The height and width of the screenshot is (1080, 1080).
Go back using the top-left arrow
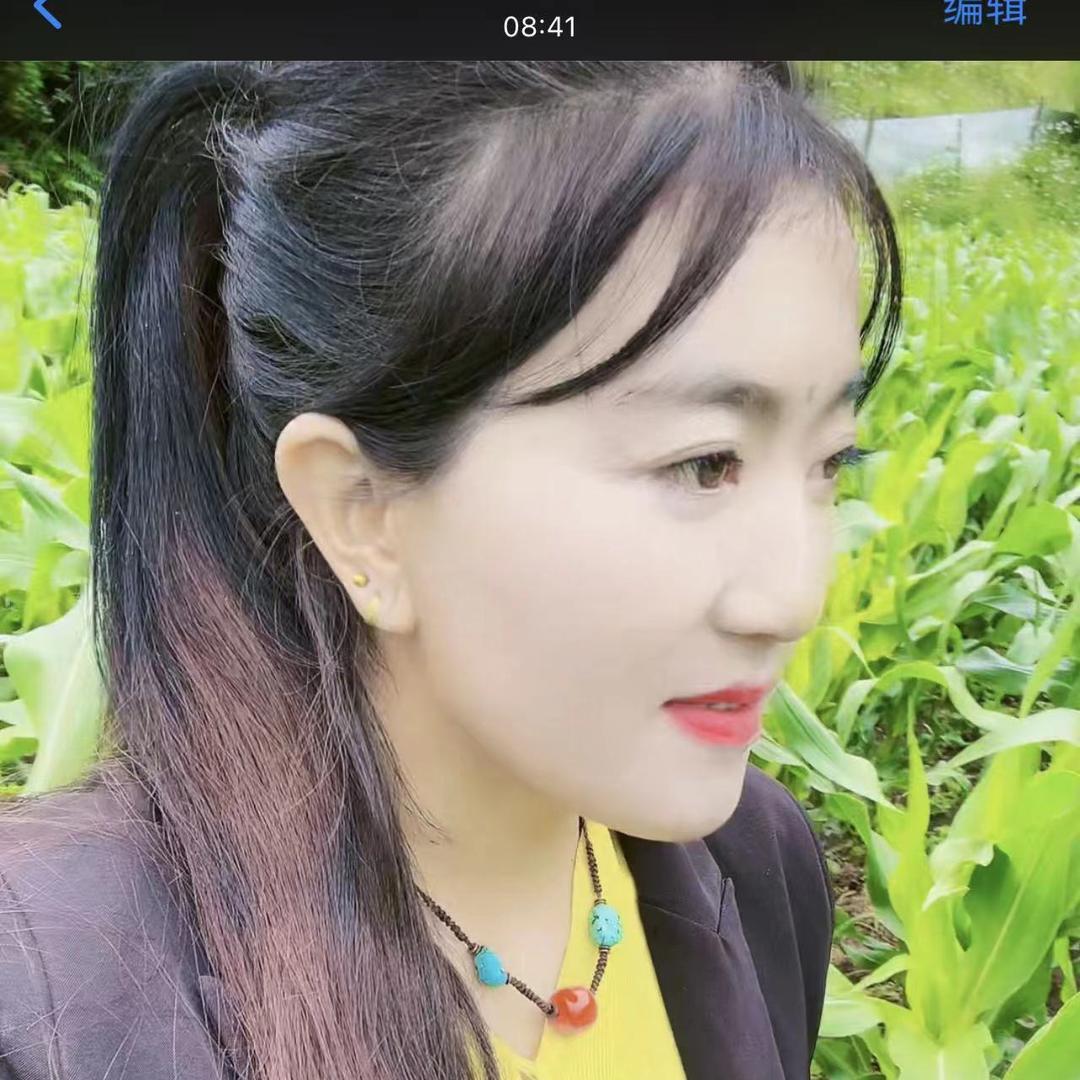(x=47, y=12)
